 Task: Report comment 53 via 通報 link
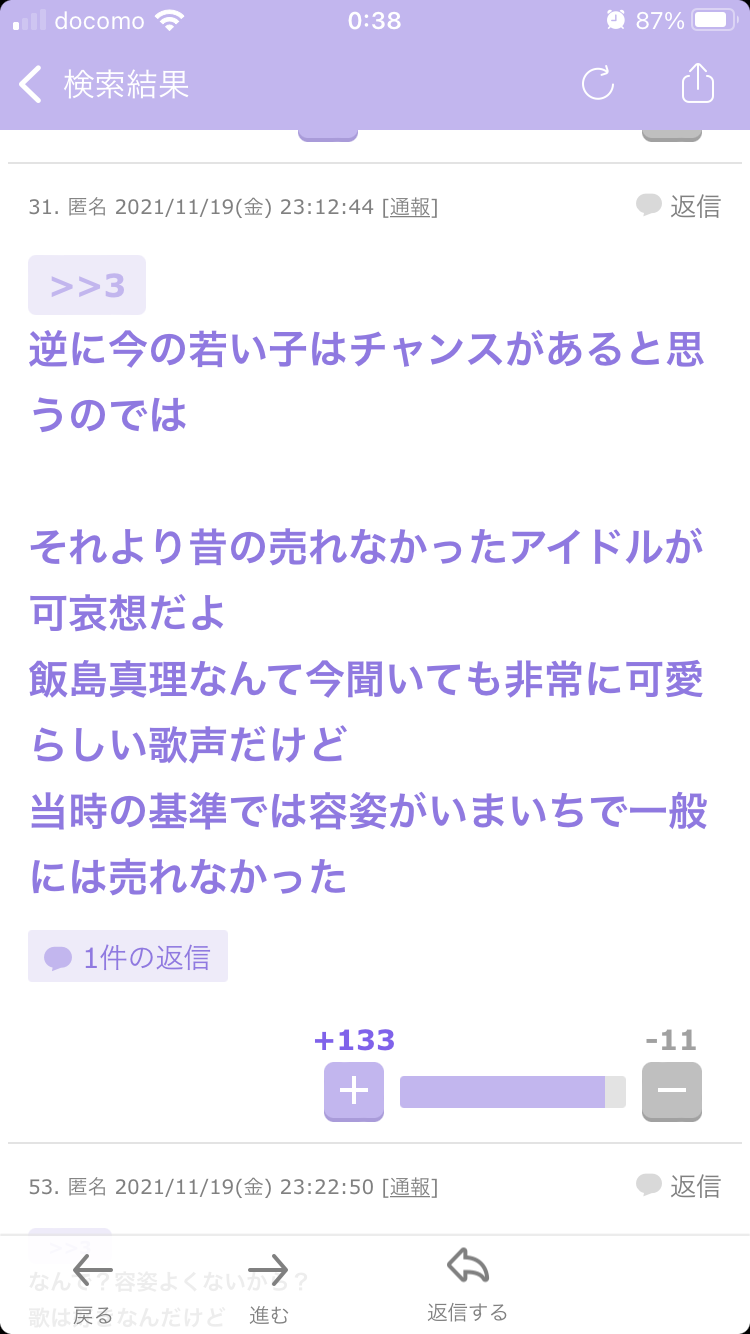pyautogui.click(x=410, y=1187)
